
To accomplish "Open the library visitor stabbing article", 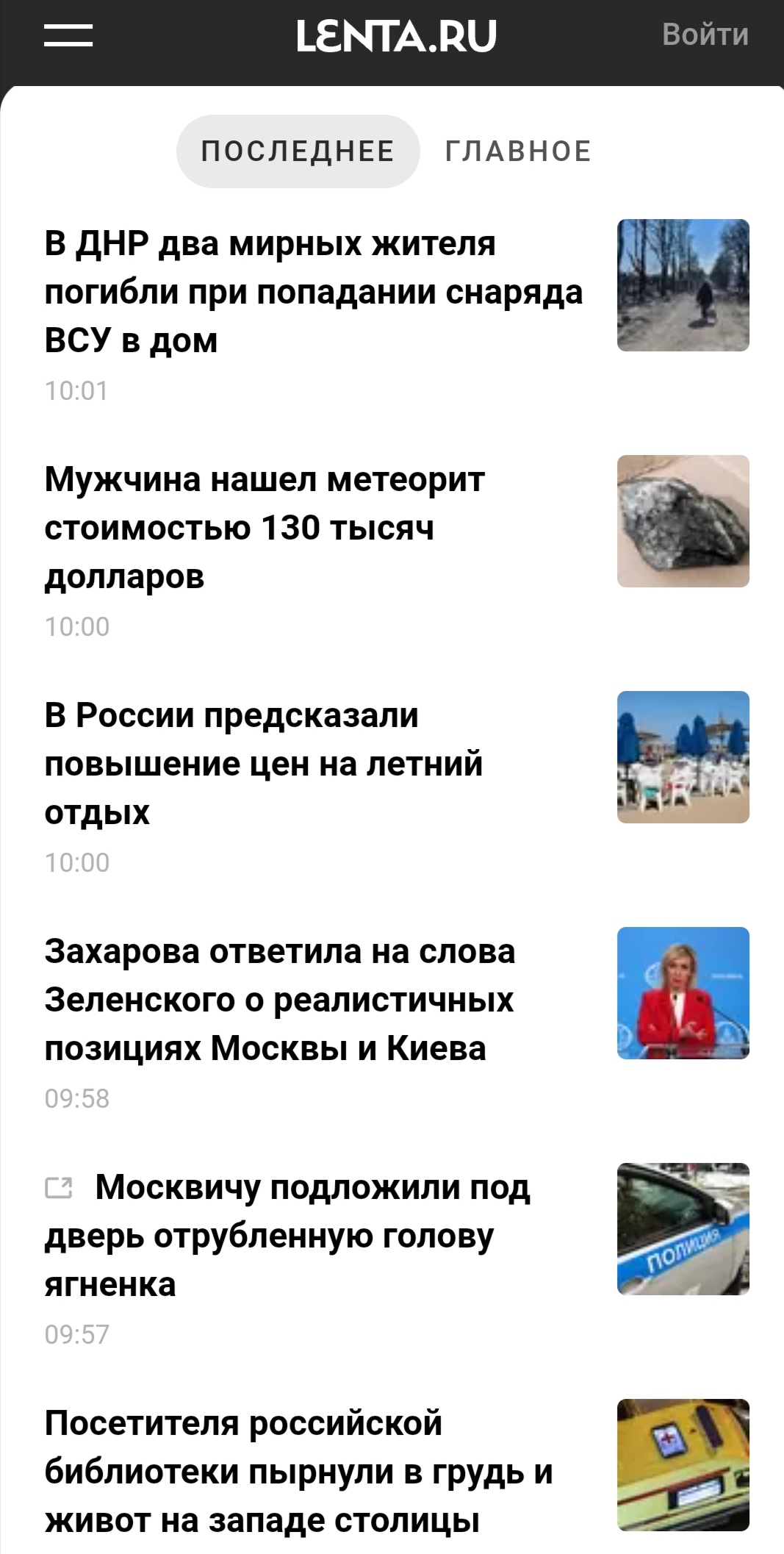I will 298,1472.
